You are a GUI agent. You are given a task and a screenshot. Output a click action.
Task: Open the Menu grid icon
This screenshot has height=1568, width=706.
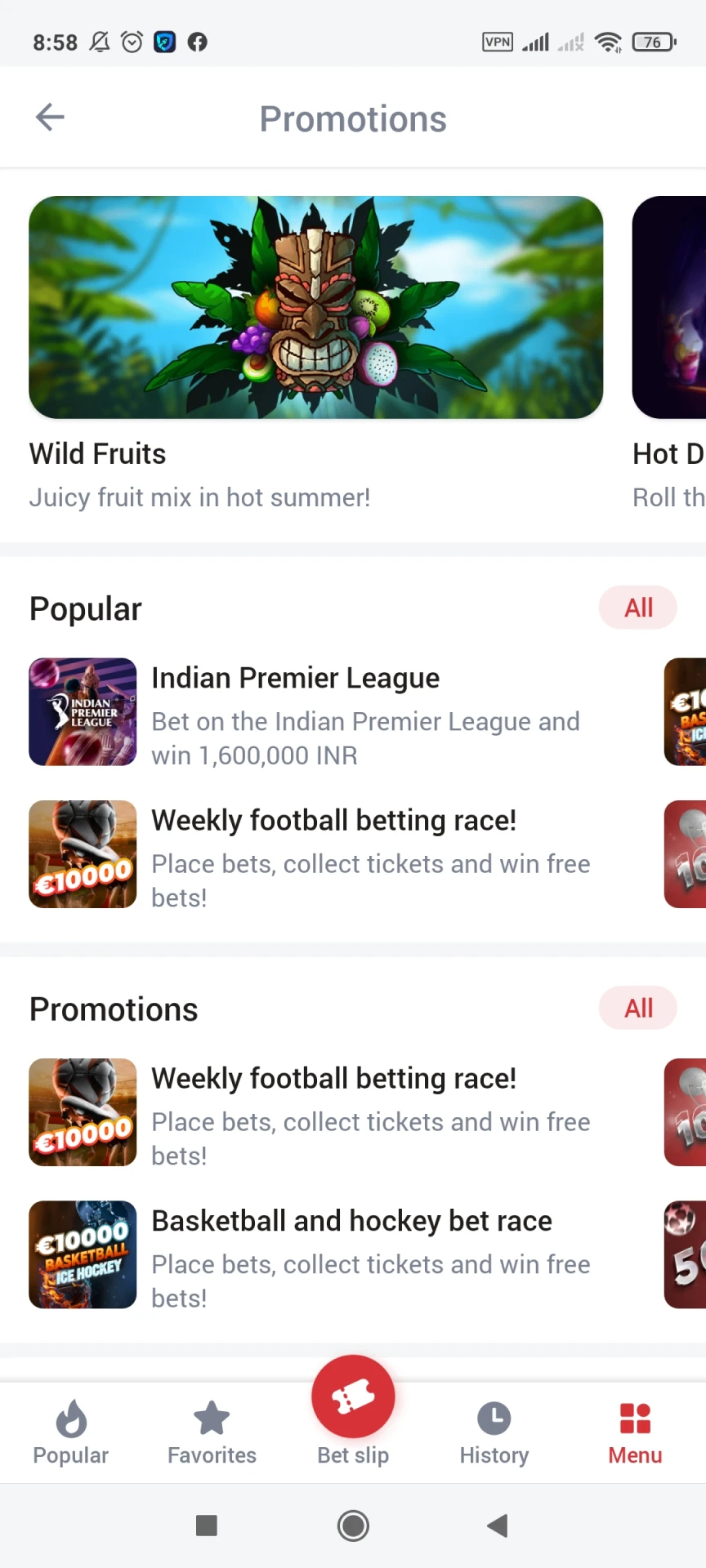pyautogui.click(x=635, y=1425)
